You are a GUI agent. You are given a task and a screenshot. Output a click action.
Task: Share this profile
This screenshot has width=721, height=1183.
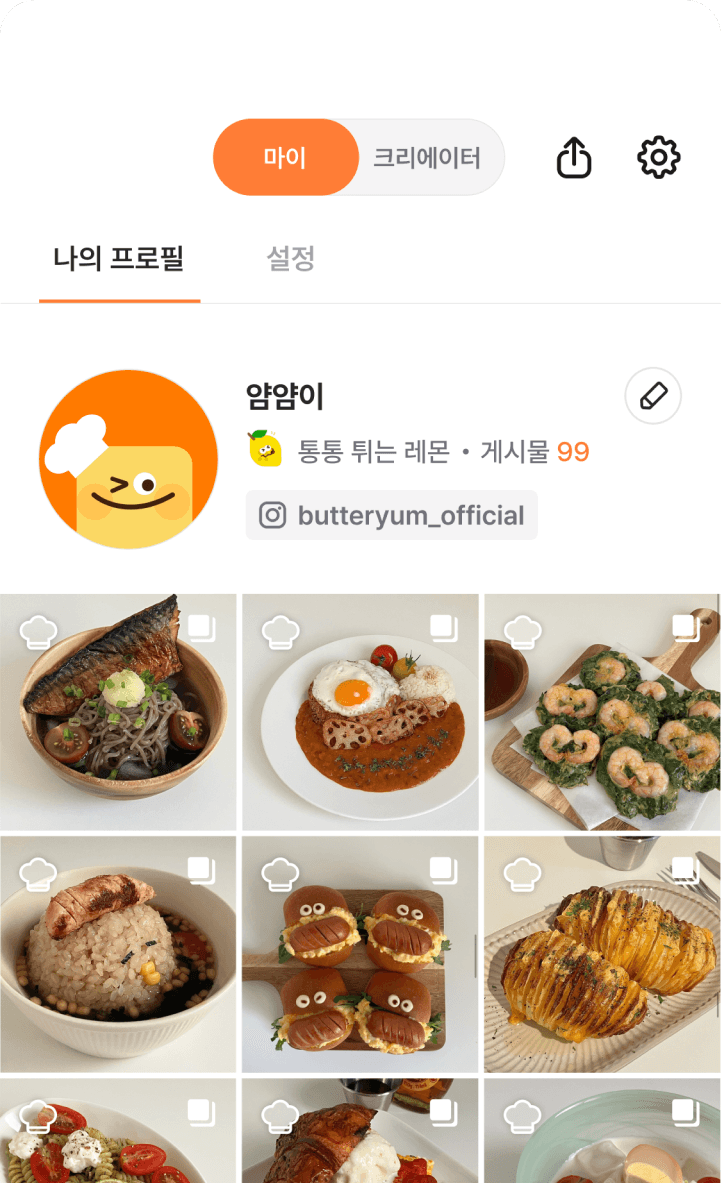point(574,158)
